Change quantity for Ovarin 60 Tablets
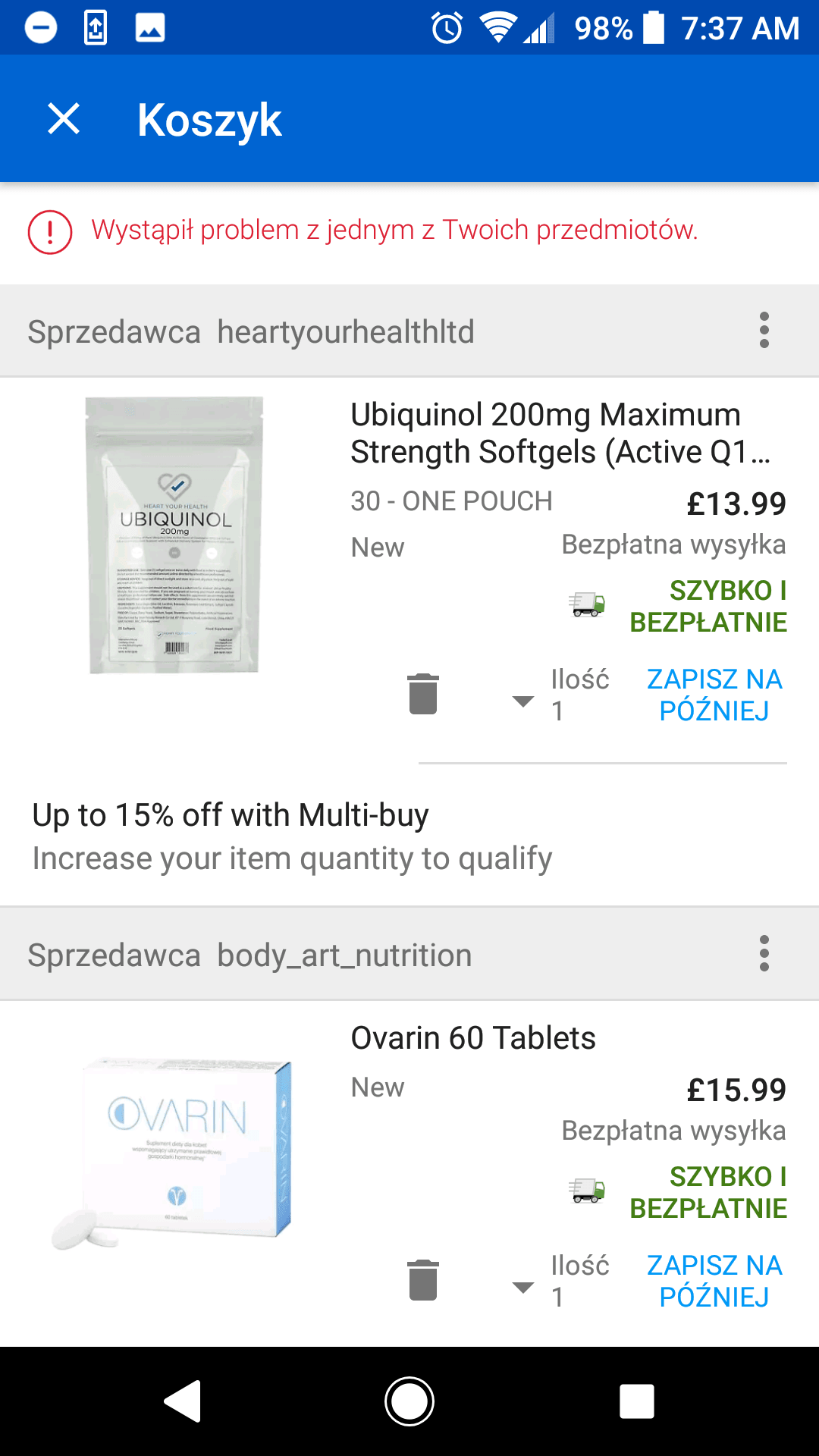 (560, 1281)
